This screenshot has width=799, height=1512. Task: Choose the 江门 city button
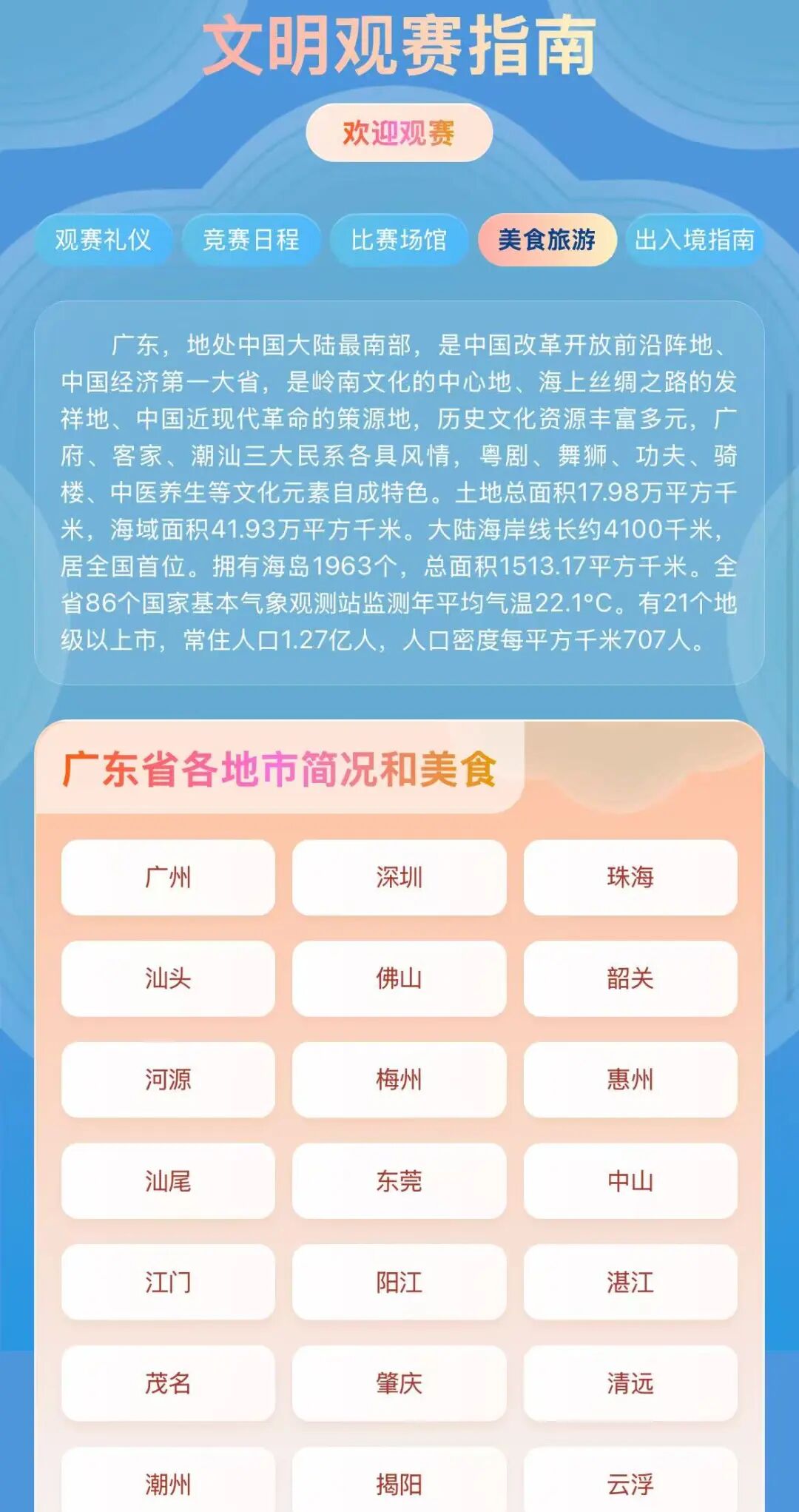(168, 1282)
